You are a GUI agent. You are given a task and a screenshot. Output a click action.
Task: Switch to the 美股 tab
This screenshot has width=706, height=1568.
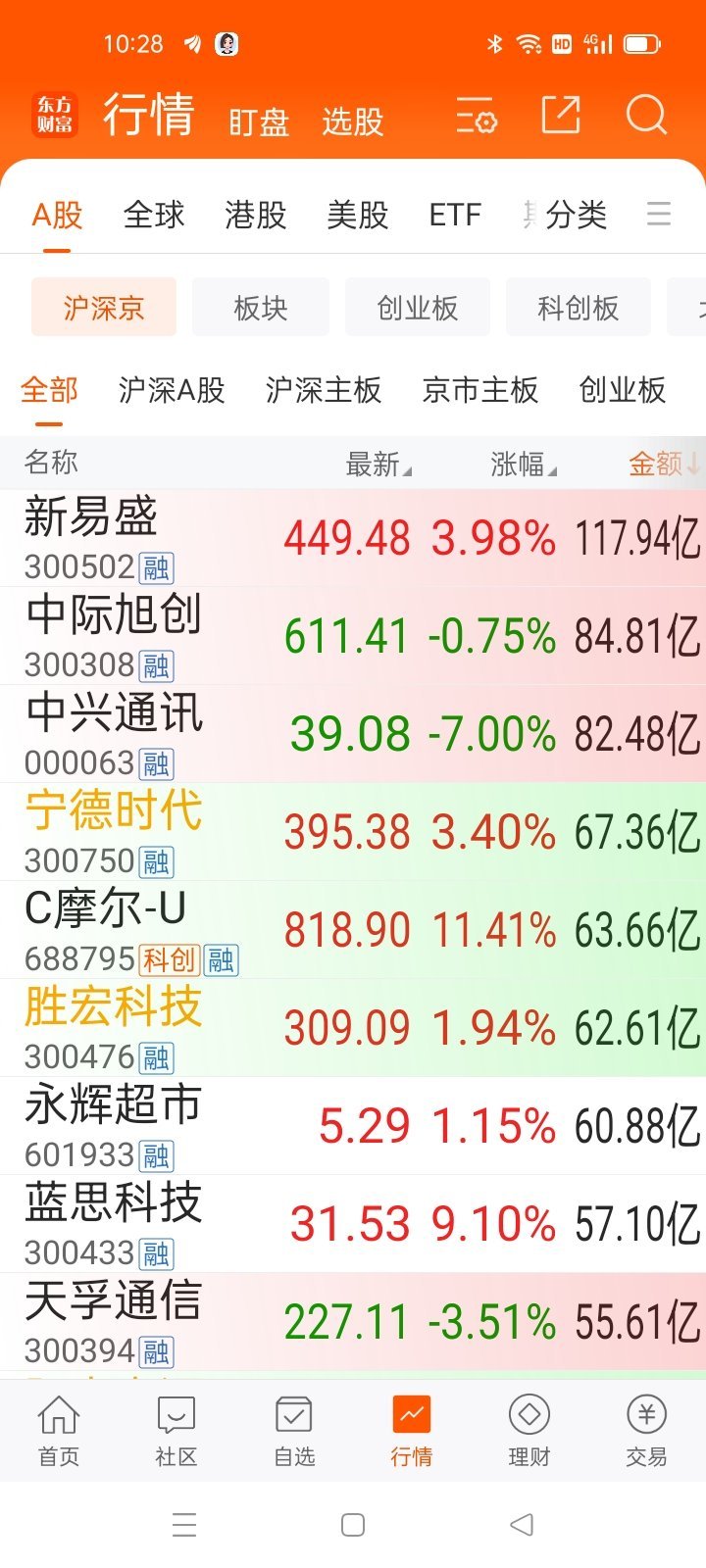click(x=357, y=216)
